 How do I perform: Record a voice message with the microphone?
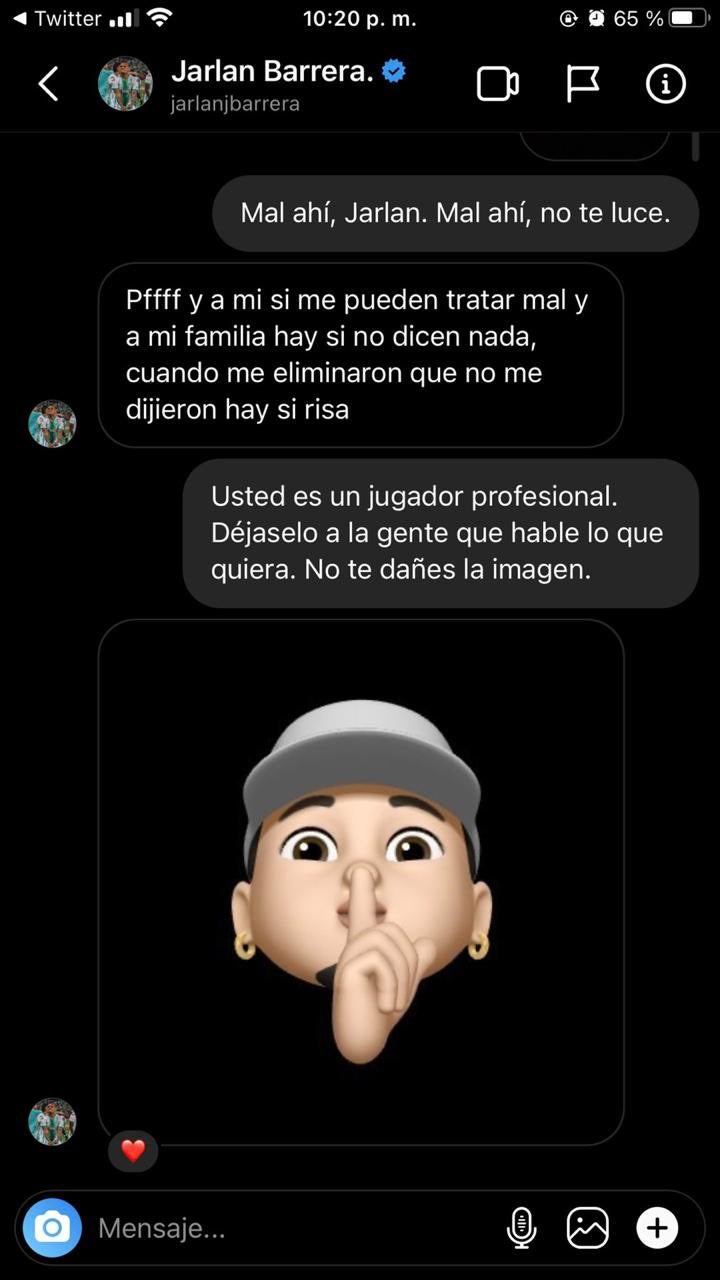[520, 1227]
